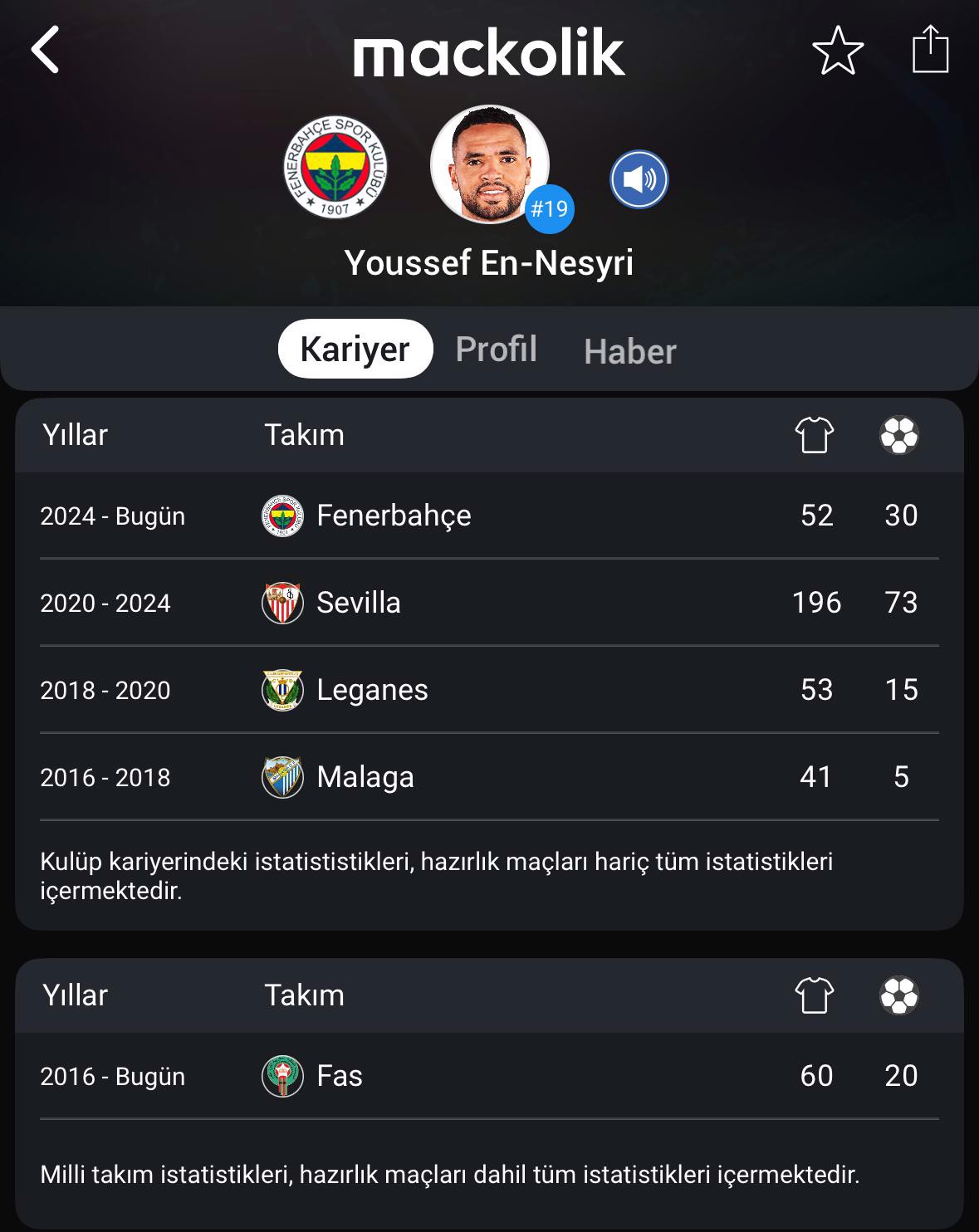Open the Sevilla career row
The width and height of the screenshot is (979, 1232).
[489, 603]
